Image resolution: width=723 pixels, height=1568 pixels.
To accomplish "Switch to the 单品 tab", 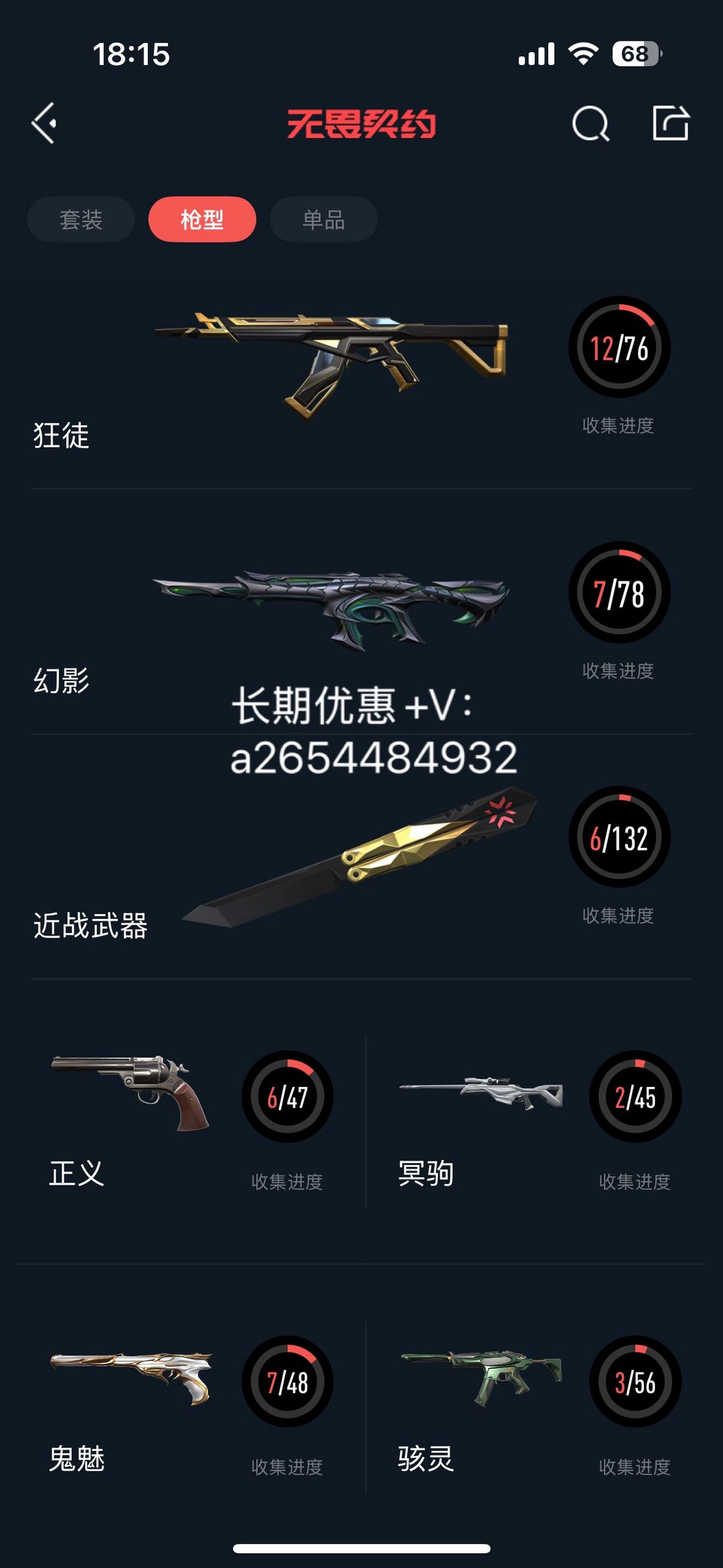I will 323,220.
